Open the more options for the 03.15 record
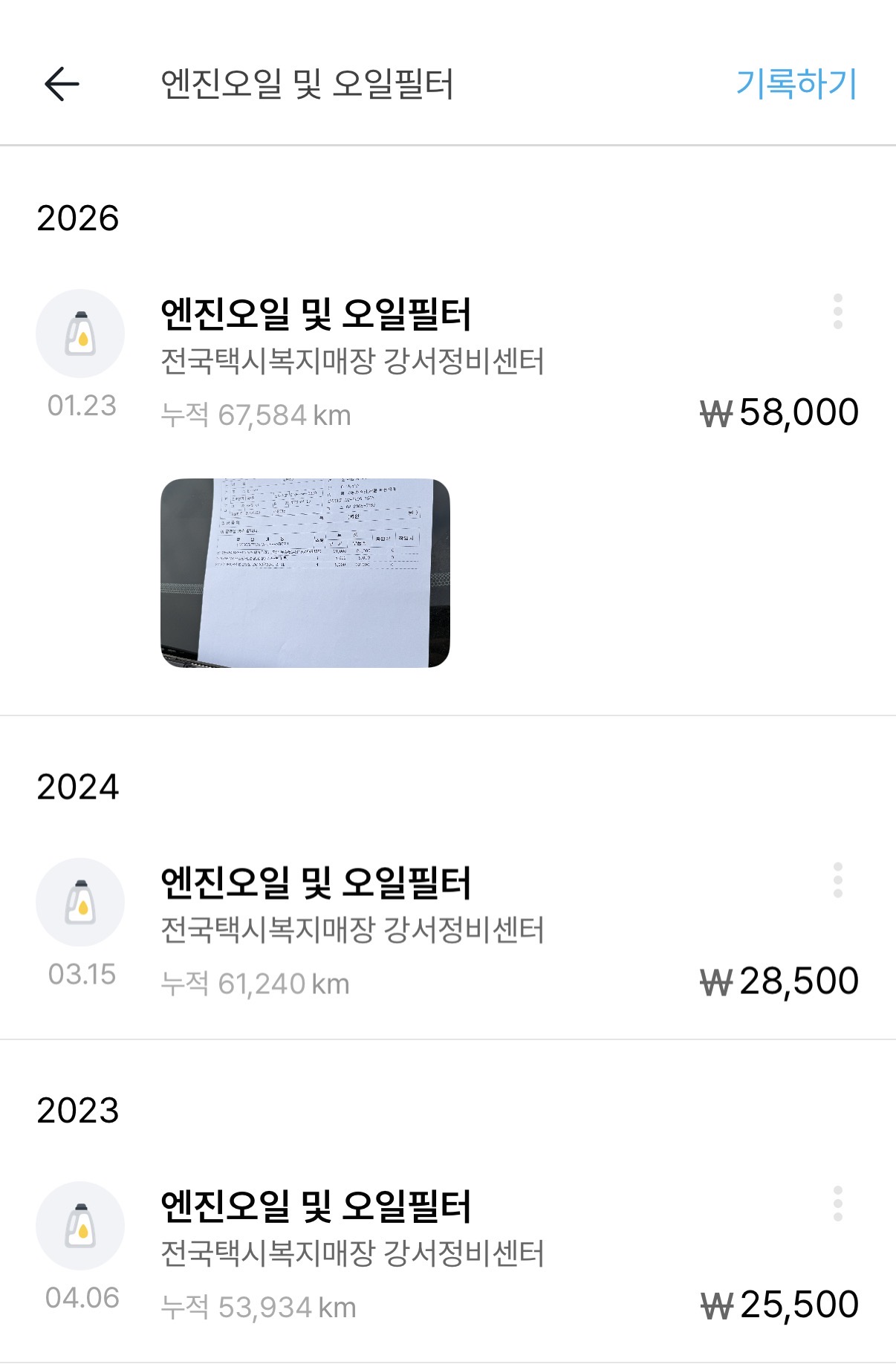Screen dimensions: 896x1367 point(837,880)
